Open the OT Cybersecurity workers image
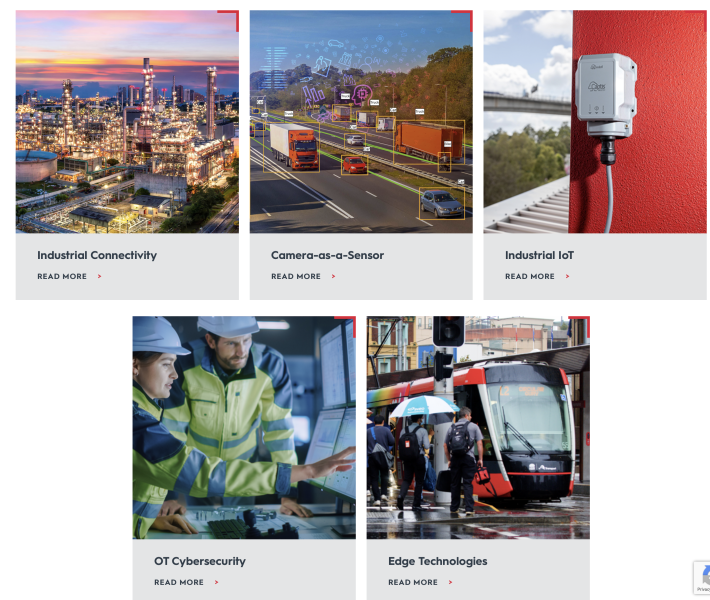This screenshot has height=600, width=710. (244, 428)
